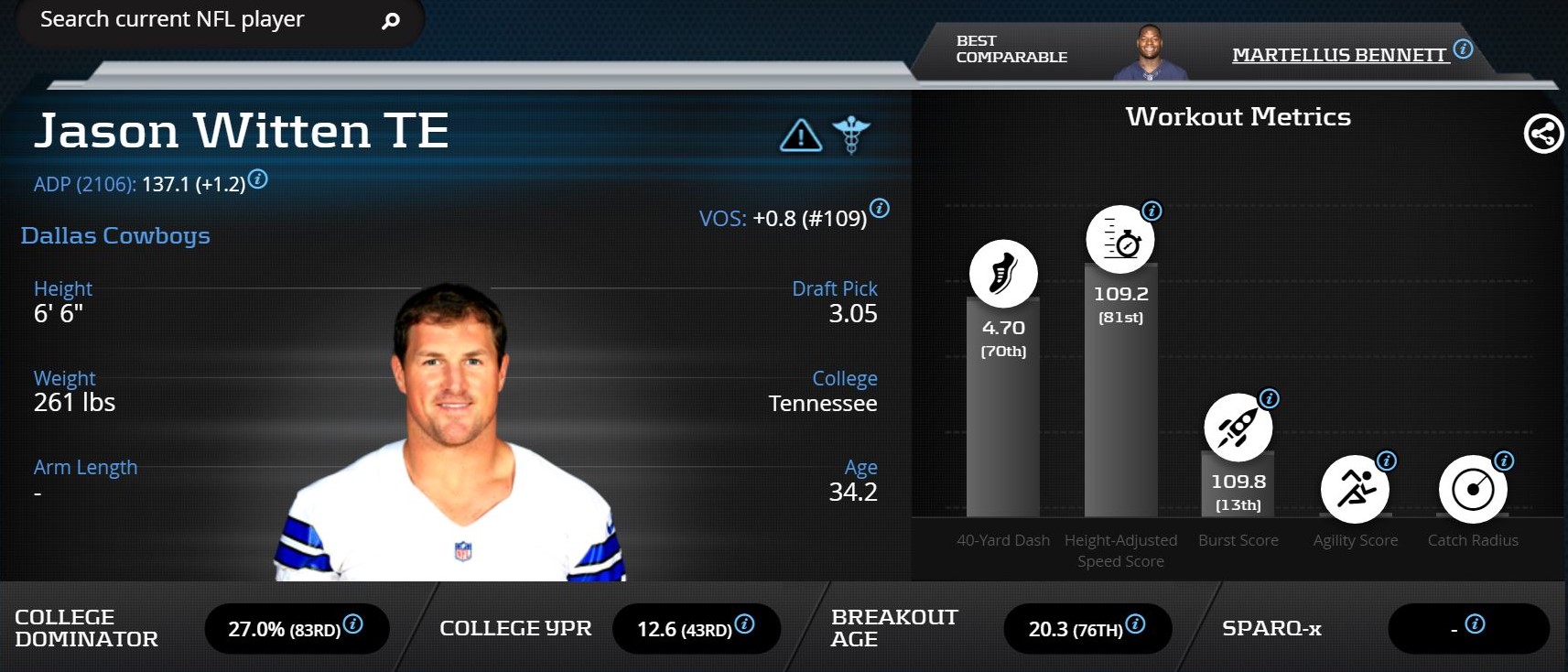This screenshot has height=672, width=1568.
Task: Show info about VOS rating
Action: 880,208
